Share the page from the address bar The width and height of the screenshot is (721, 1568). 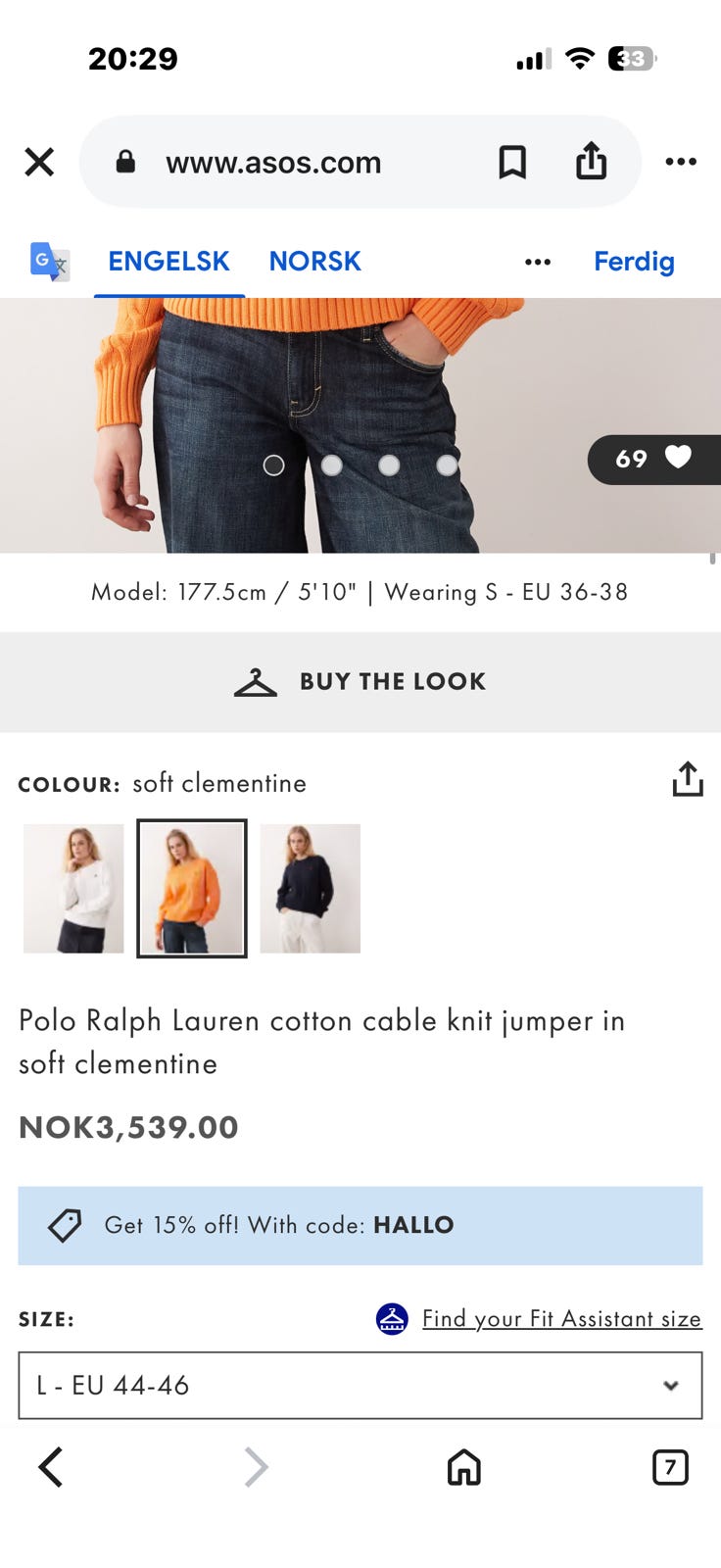pos(591,161)
